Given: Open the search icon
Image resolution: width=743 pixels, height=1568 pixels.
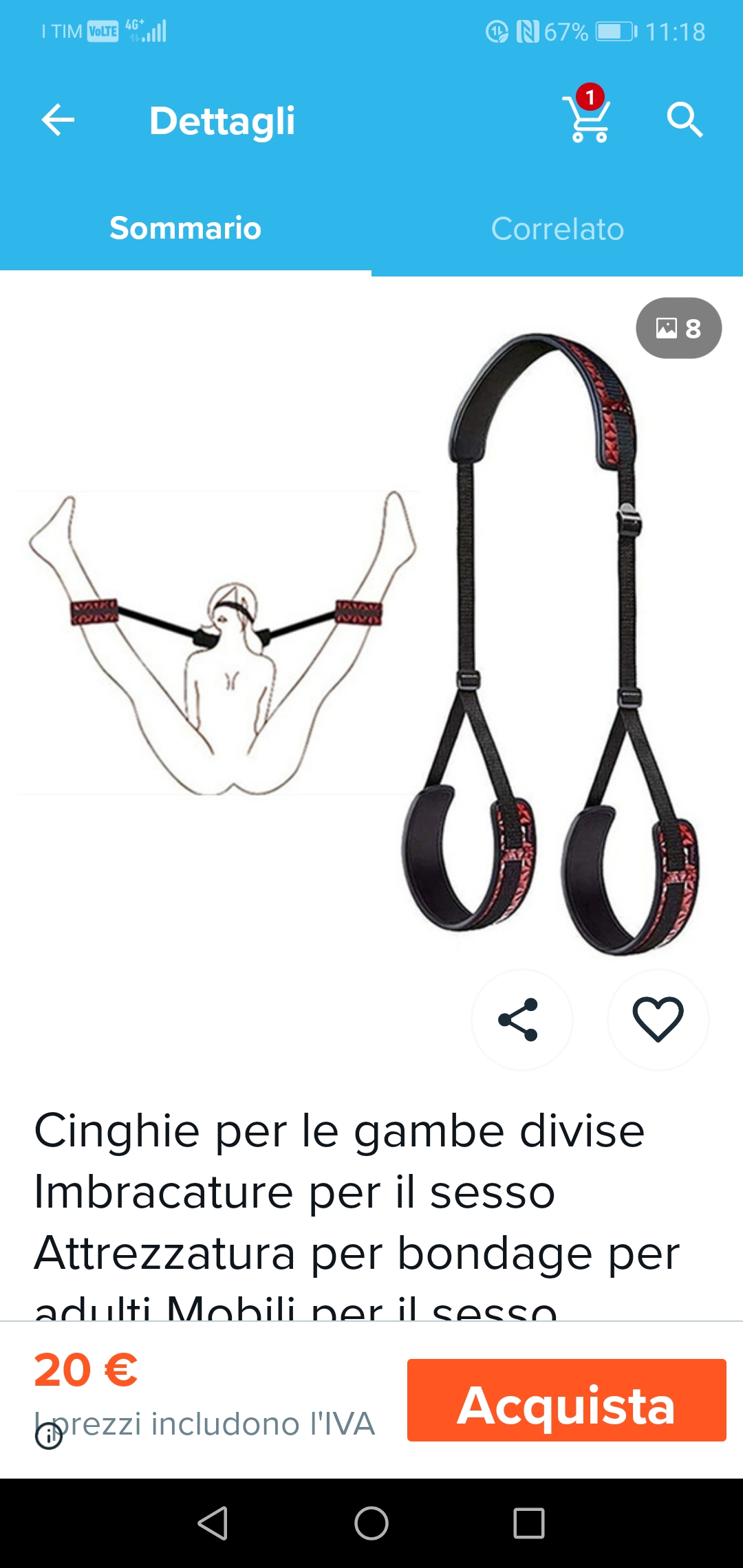Looking at the screenshot, I should tap(685, 120).
